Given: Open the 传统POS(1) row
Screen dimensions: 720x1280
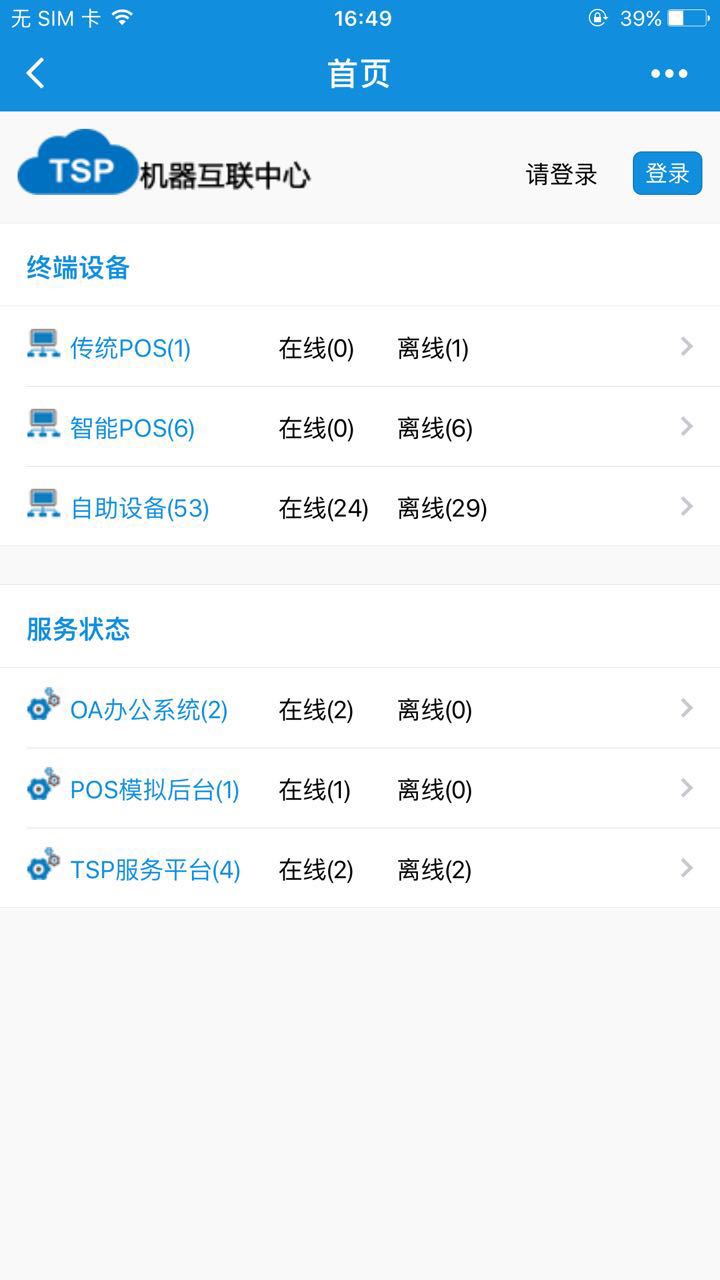Looking at the screenshot, I should [x=130, y=348].
